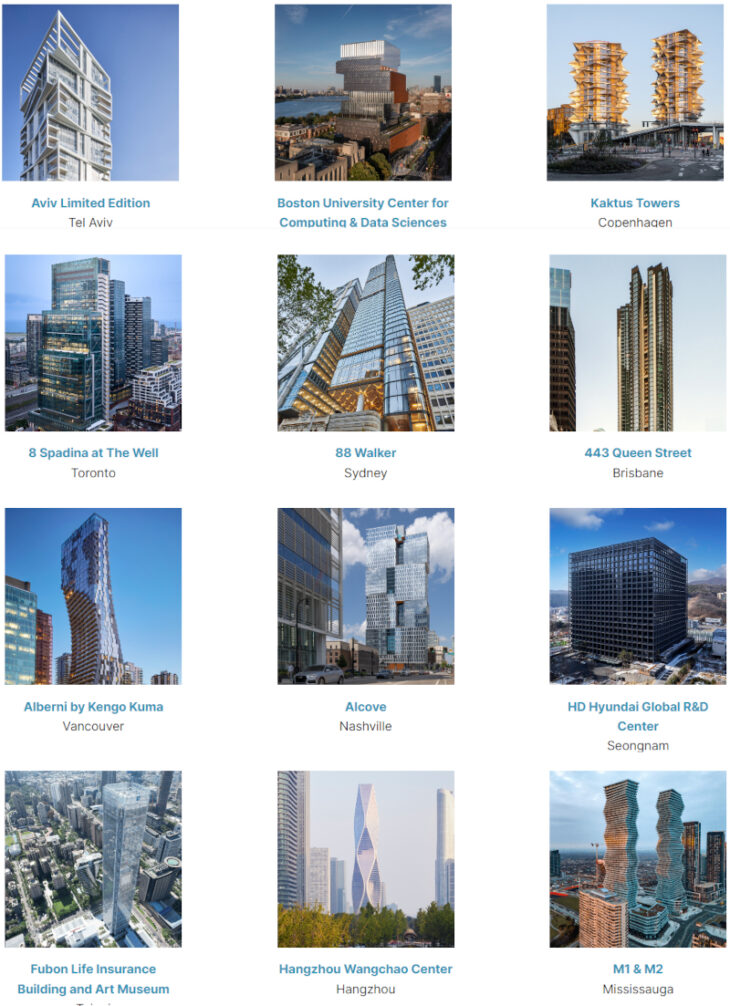
Task: Open the 8 Spadina at The Well link
Action: click(x=93, y=453)
